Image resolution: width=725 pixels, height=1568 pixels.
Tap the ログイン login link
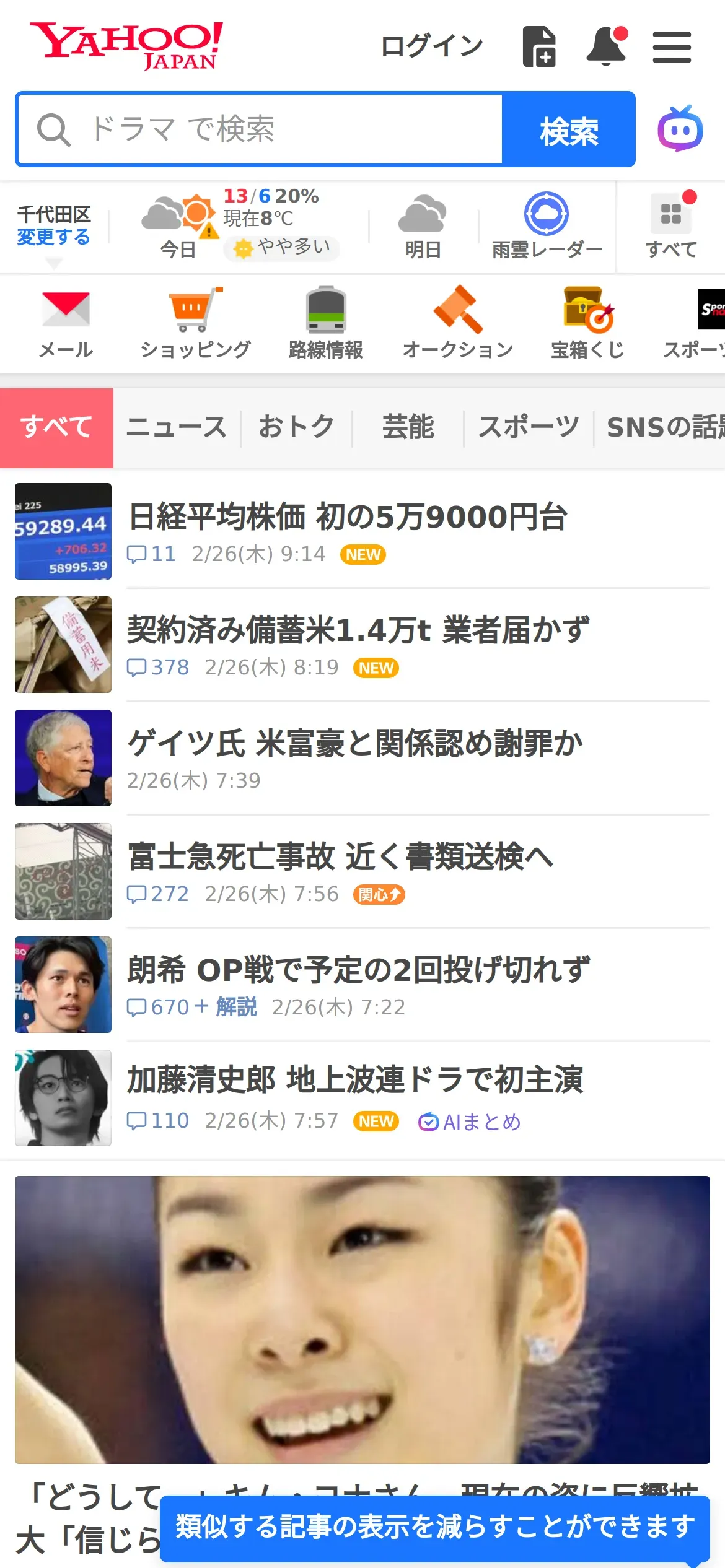[431, 46]
